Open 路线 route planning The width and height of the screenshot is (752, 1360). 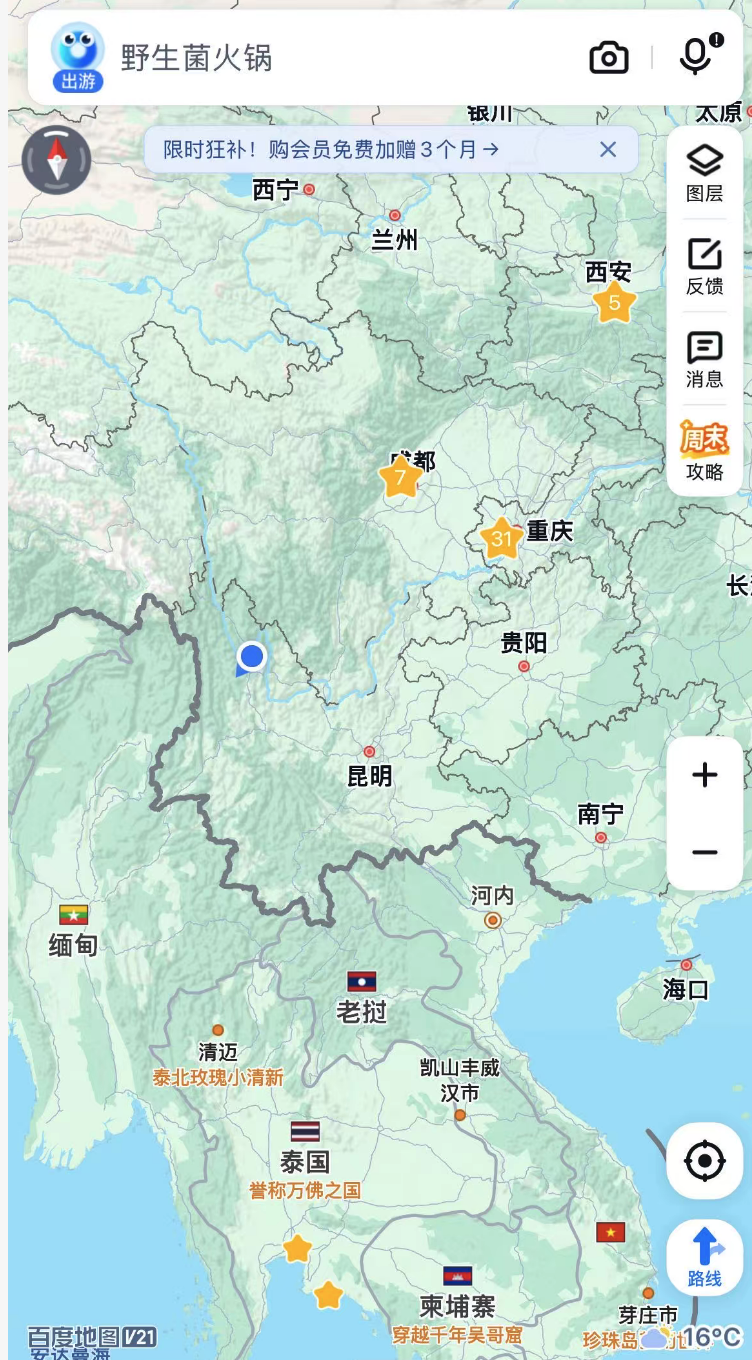click(704, 1256)
